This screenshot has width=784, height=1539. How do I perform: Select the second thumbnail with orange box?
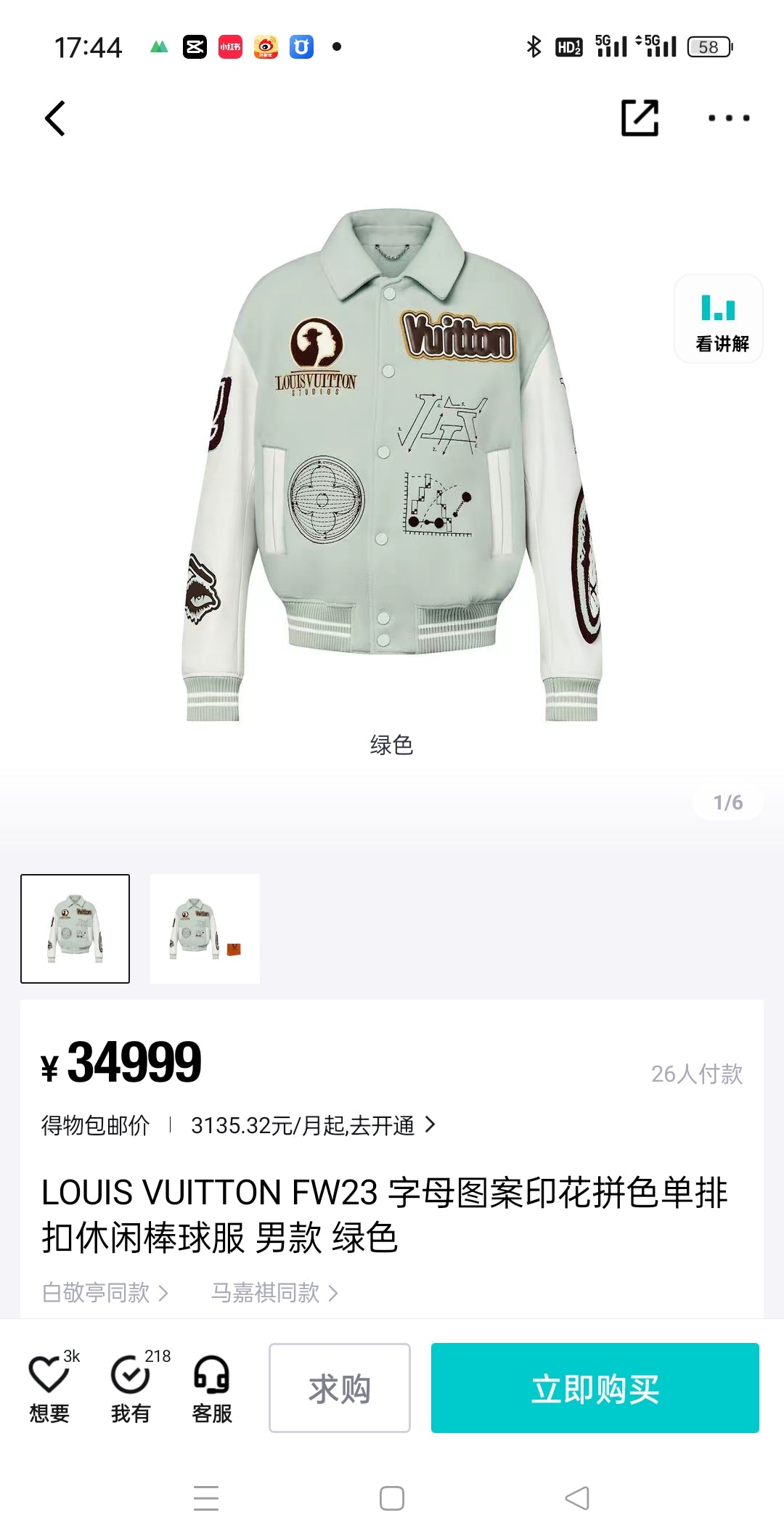205,928
